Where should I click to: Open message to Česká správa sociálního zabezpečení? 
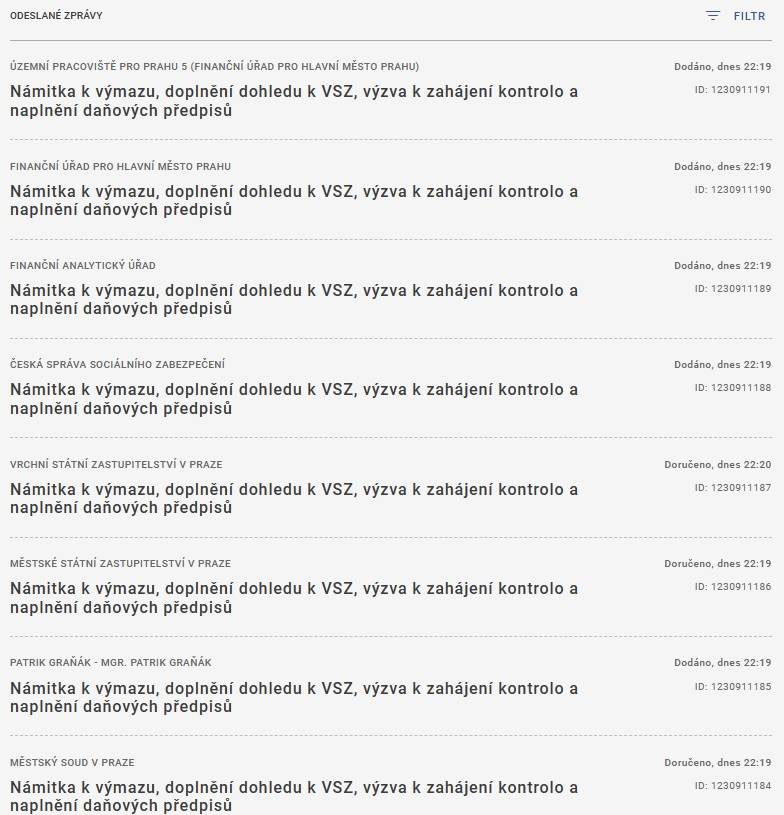[x=294, y=398]
